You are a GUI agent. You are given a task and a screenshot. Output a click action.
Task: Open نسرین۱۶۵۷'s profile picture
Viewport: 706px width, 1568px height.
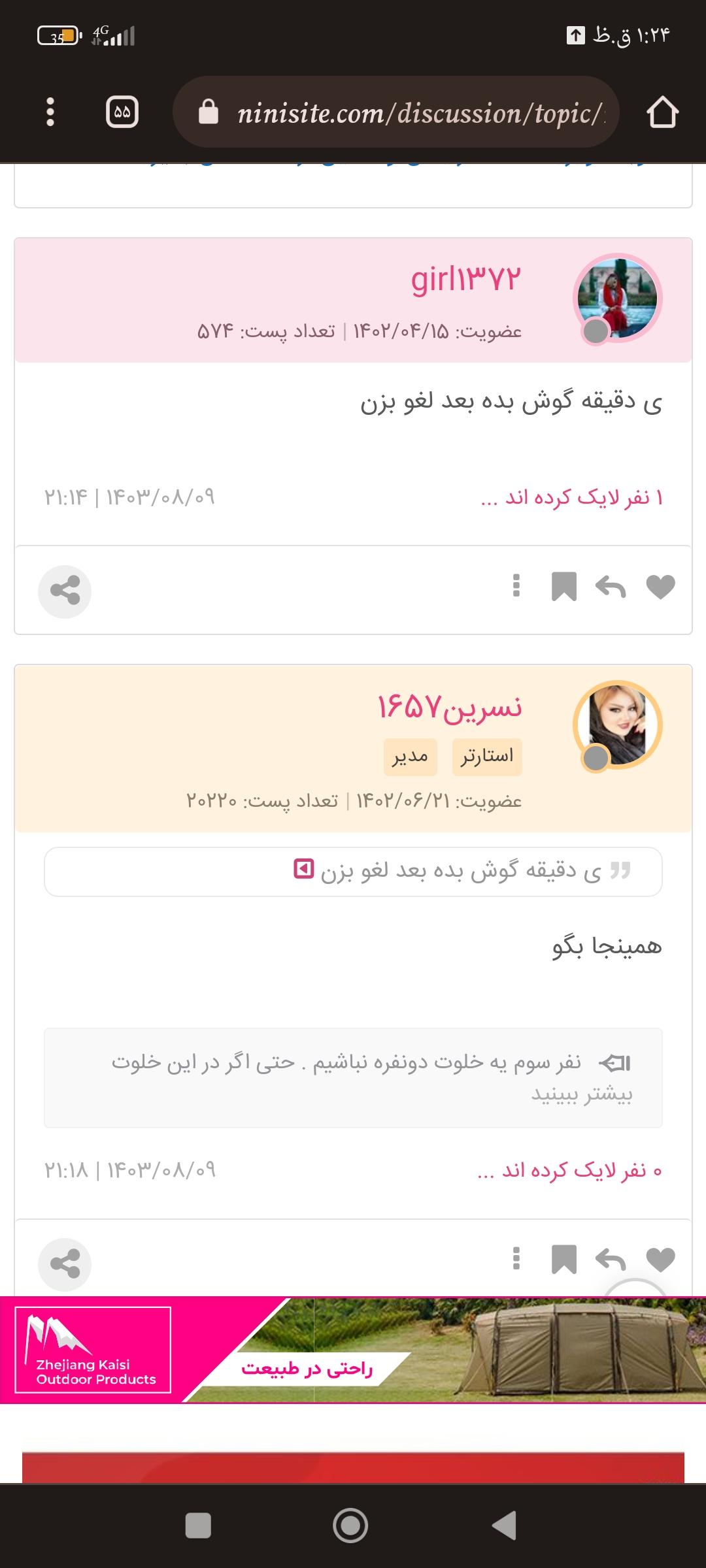(x=617, y=725)
